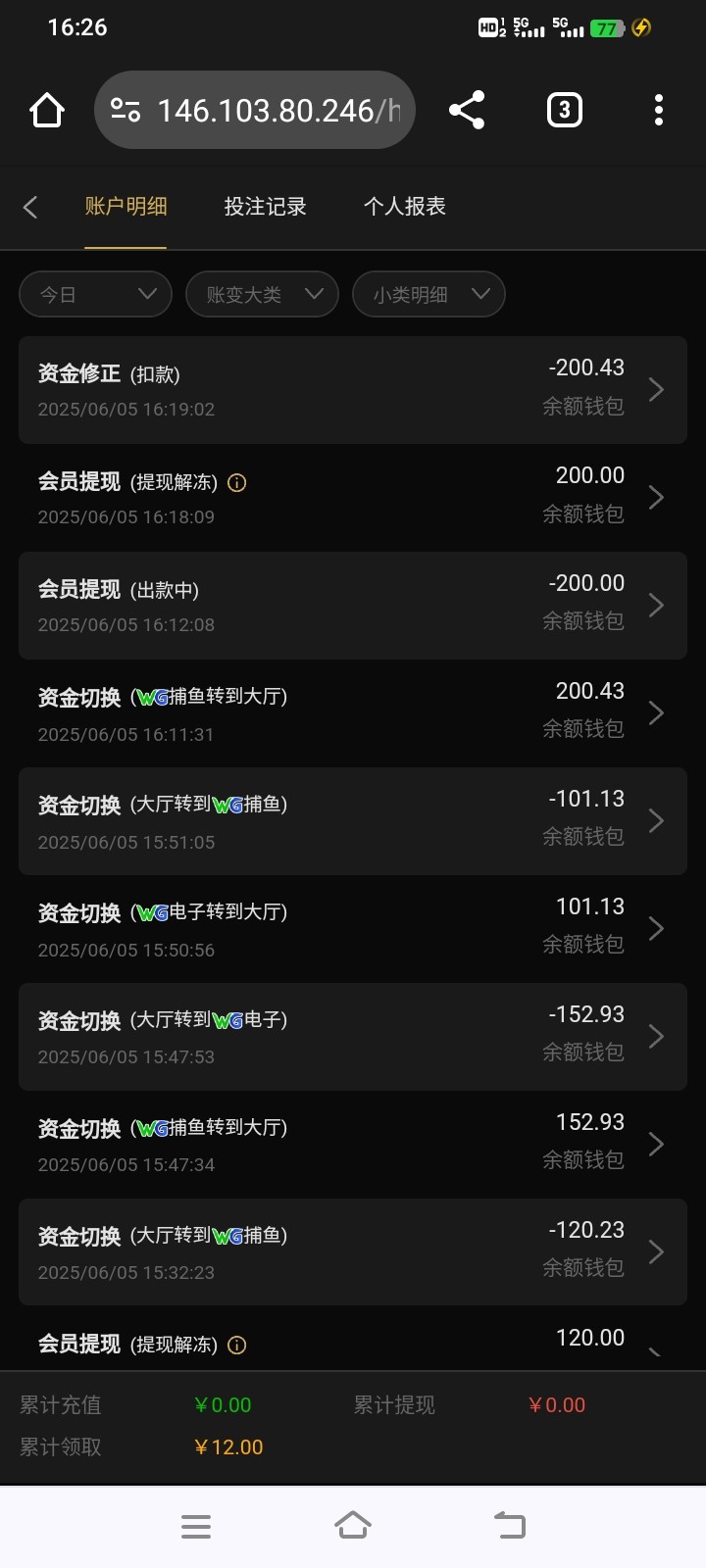Open the WG电子转到大厅 101.13 record
The width and height of the screenshot is (706, 1568).
pos(353,929)
